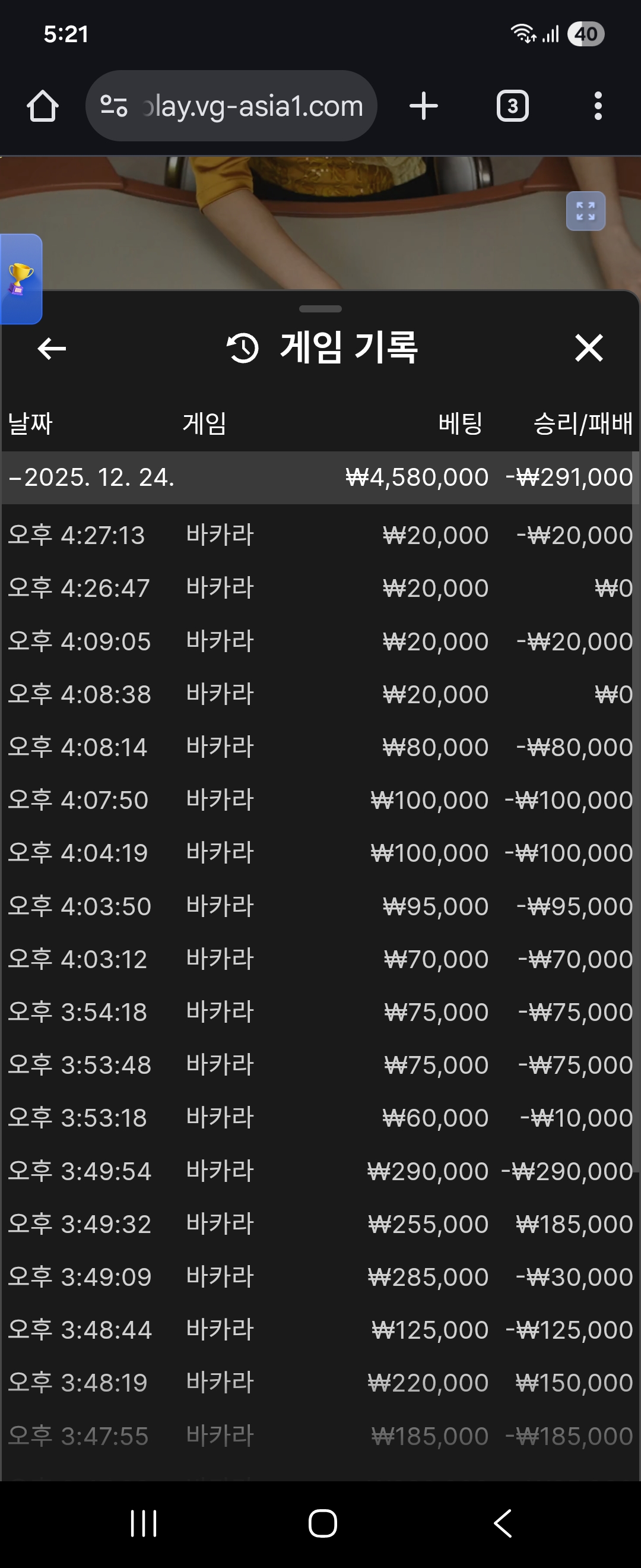Open the recent apps overview

(144, 1523)
